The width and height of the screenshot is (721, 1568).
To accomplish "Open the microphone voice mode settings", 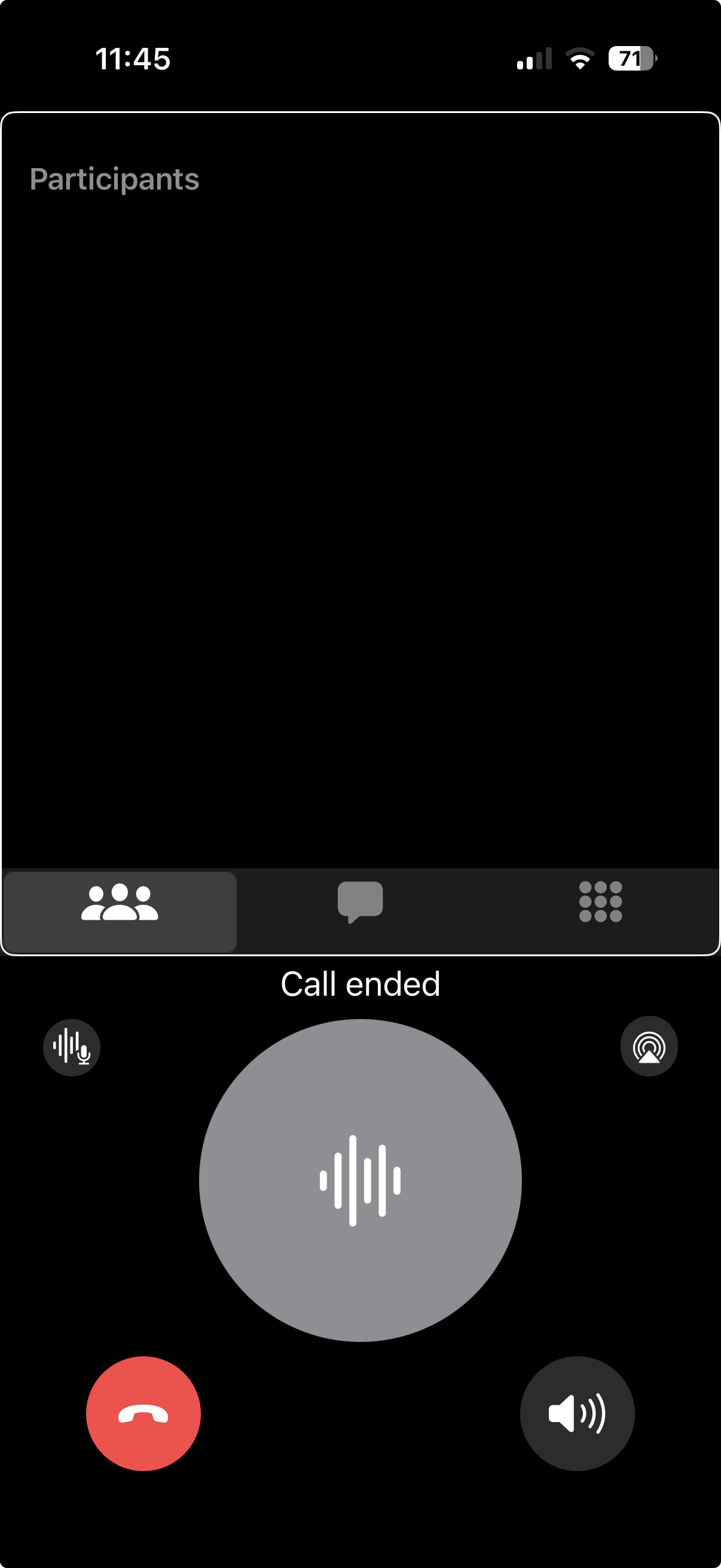I will (72, 1048).
